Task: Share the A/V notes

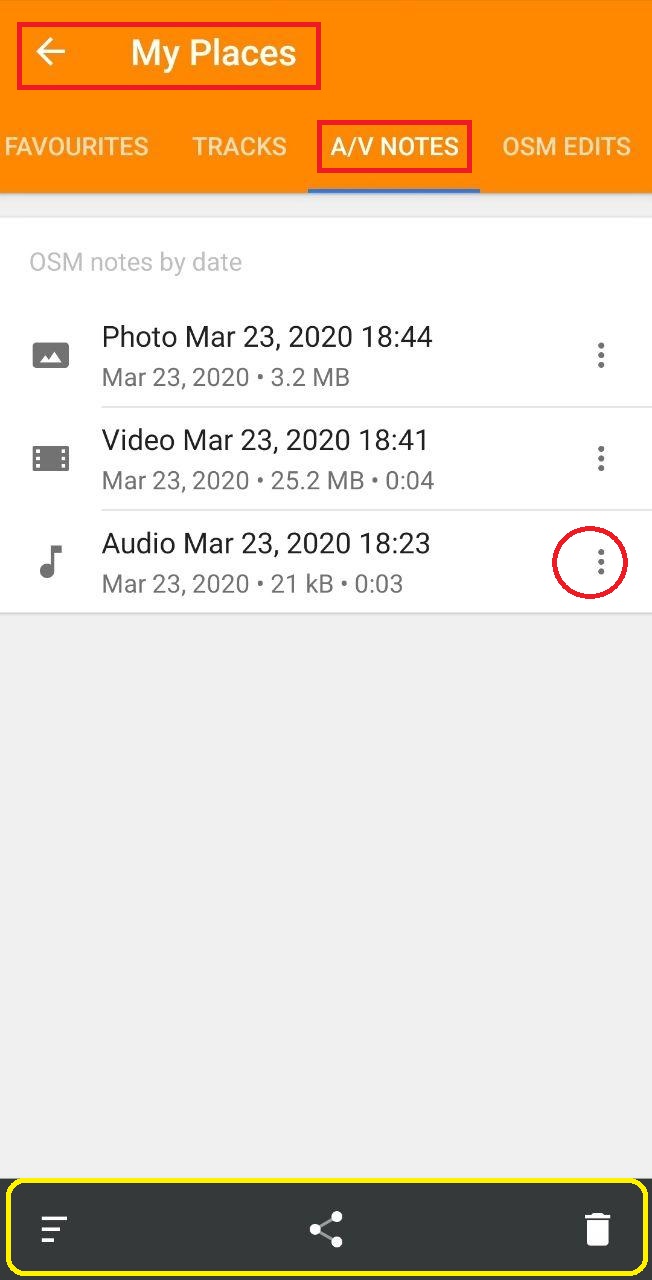Action: pyautogui.click(x=326, y=1229)
